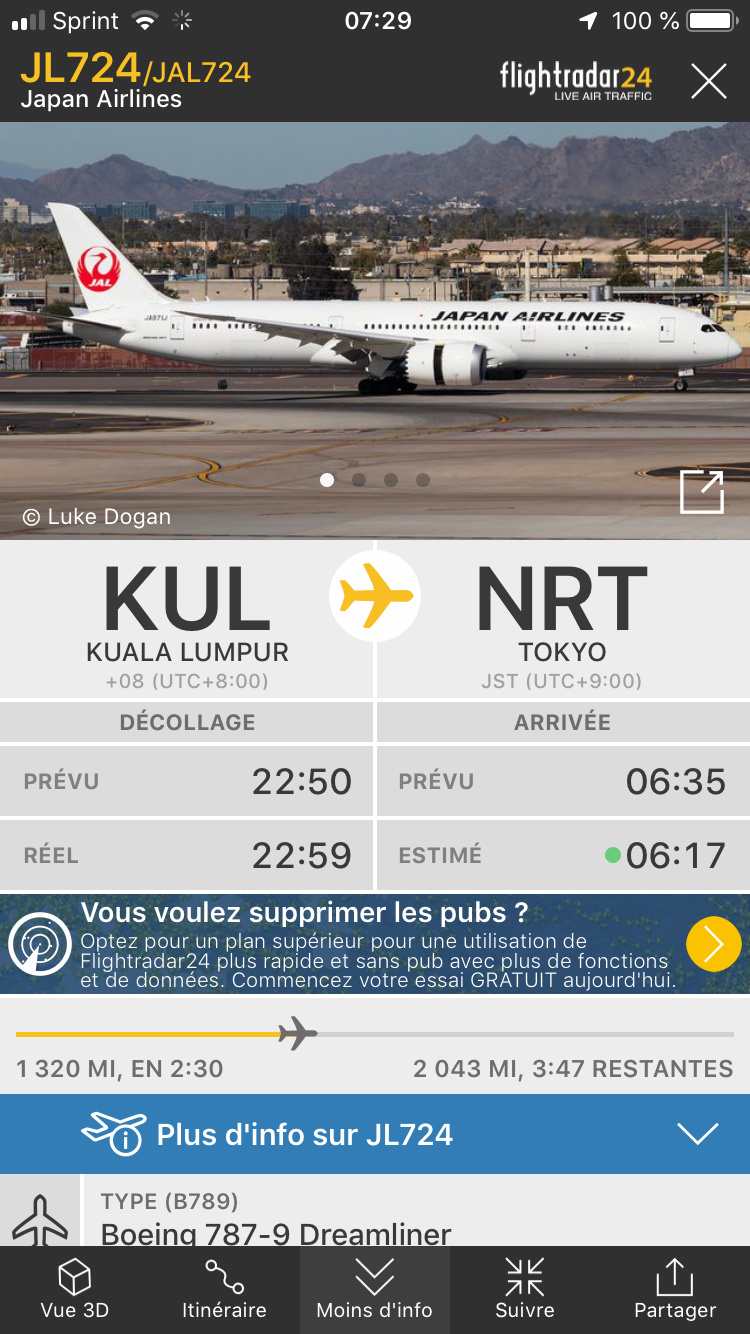This screenshot has width=750, height=1334.
Task: Tap Moins d'info to reduce details
Action: click(374, 1290)
